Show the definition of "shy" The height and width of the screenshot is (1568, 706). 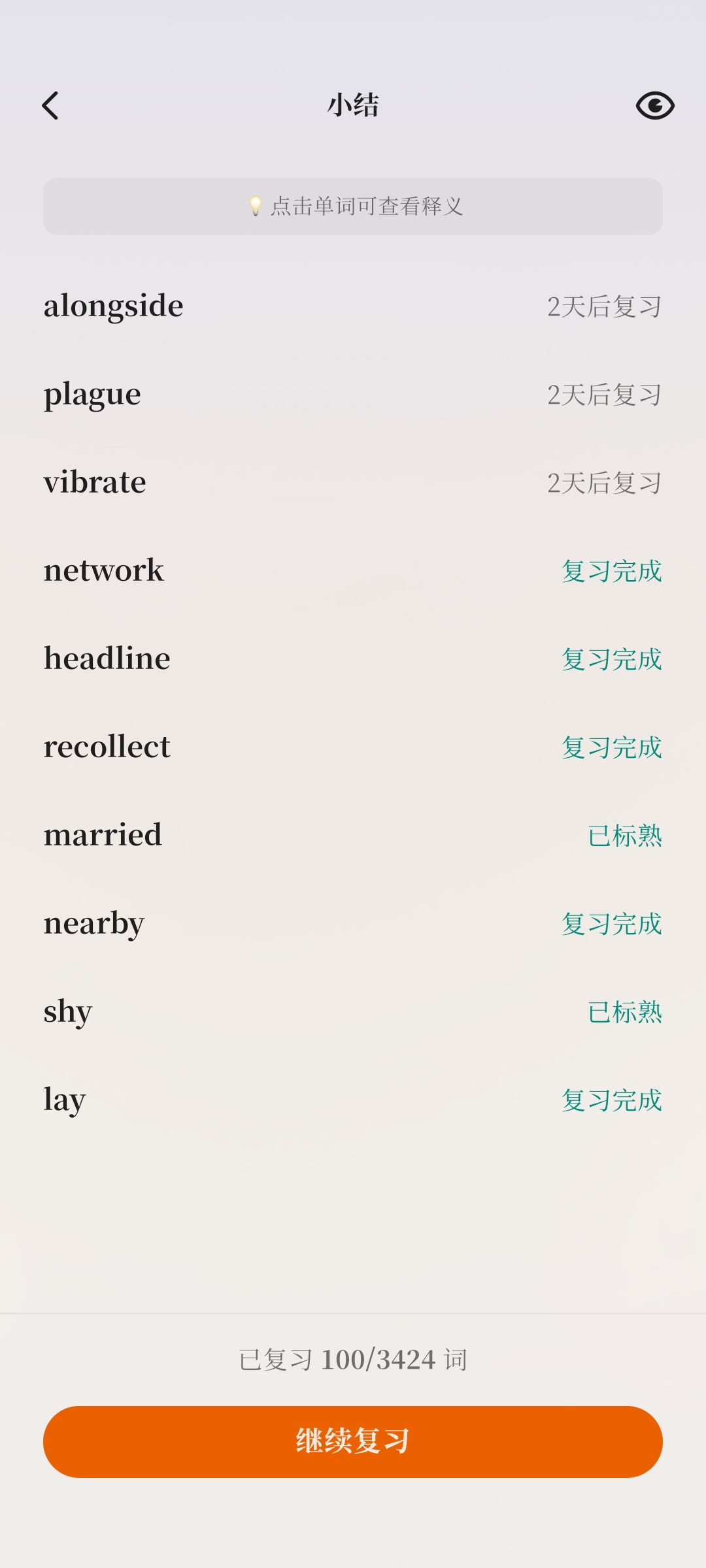[68, 1011]
